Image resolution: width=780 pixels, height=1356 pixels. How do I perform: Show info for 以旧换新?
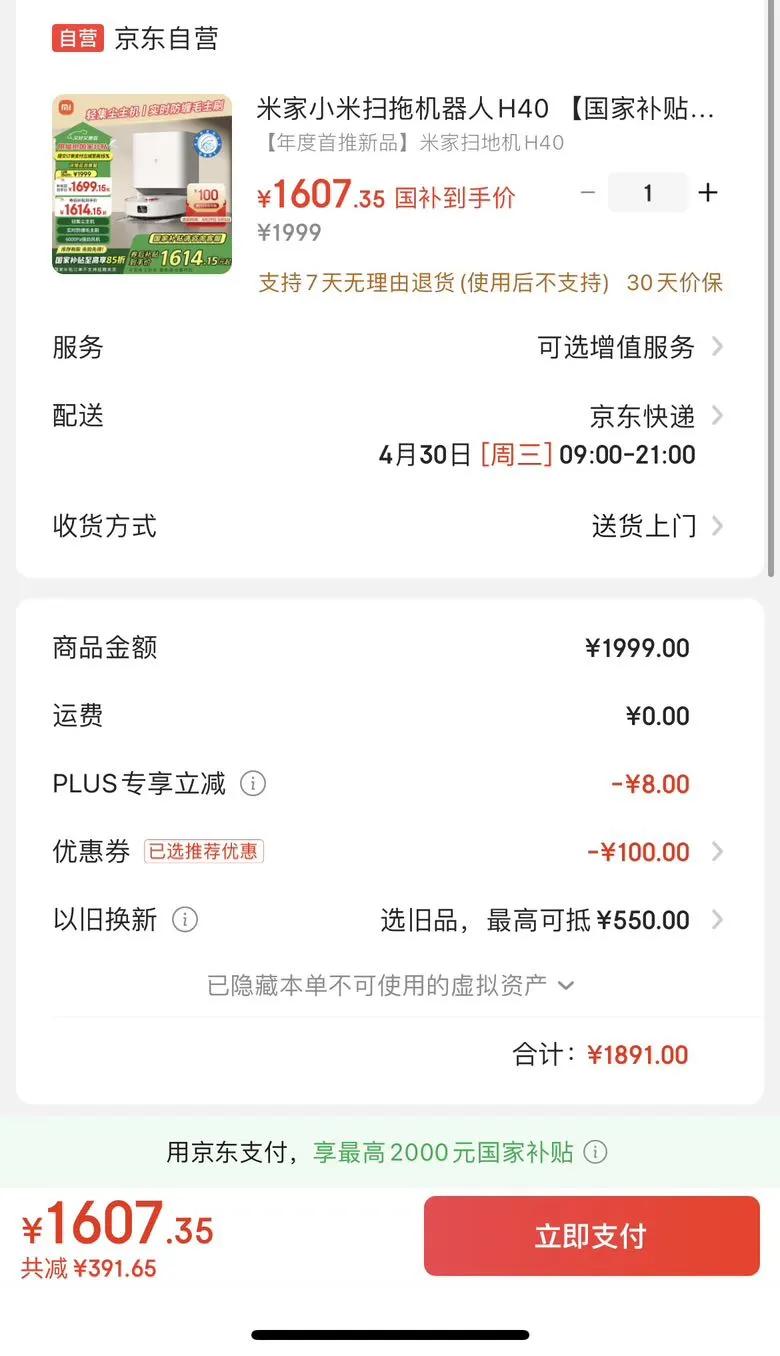[x=185, y=920]
